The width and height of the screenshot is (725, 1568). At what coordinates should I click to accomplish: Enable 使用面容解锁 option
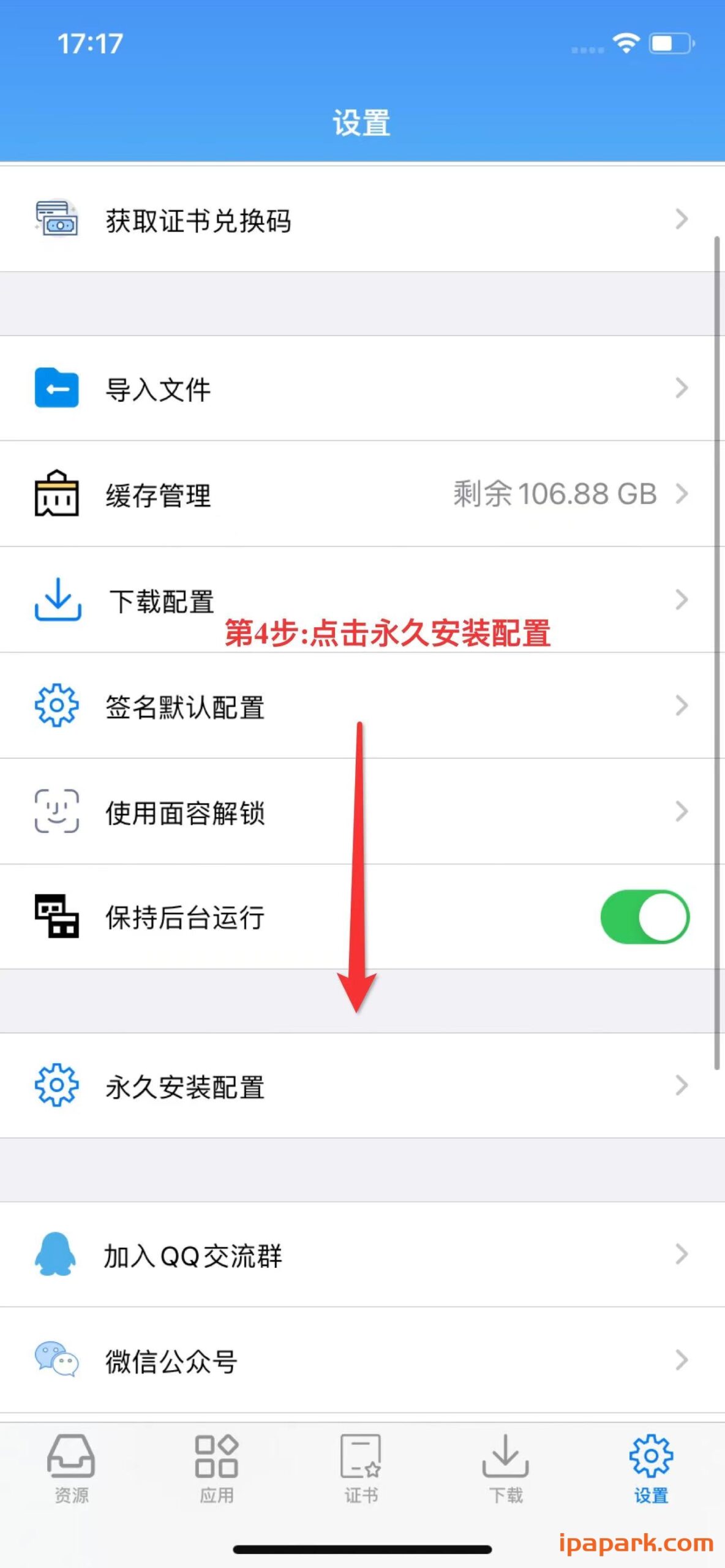[x=306, y=812]
